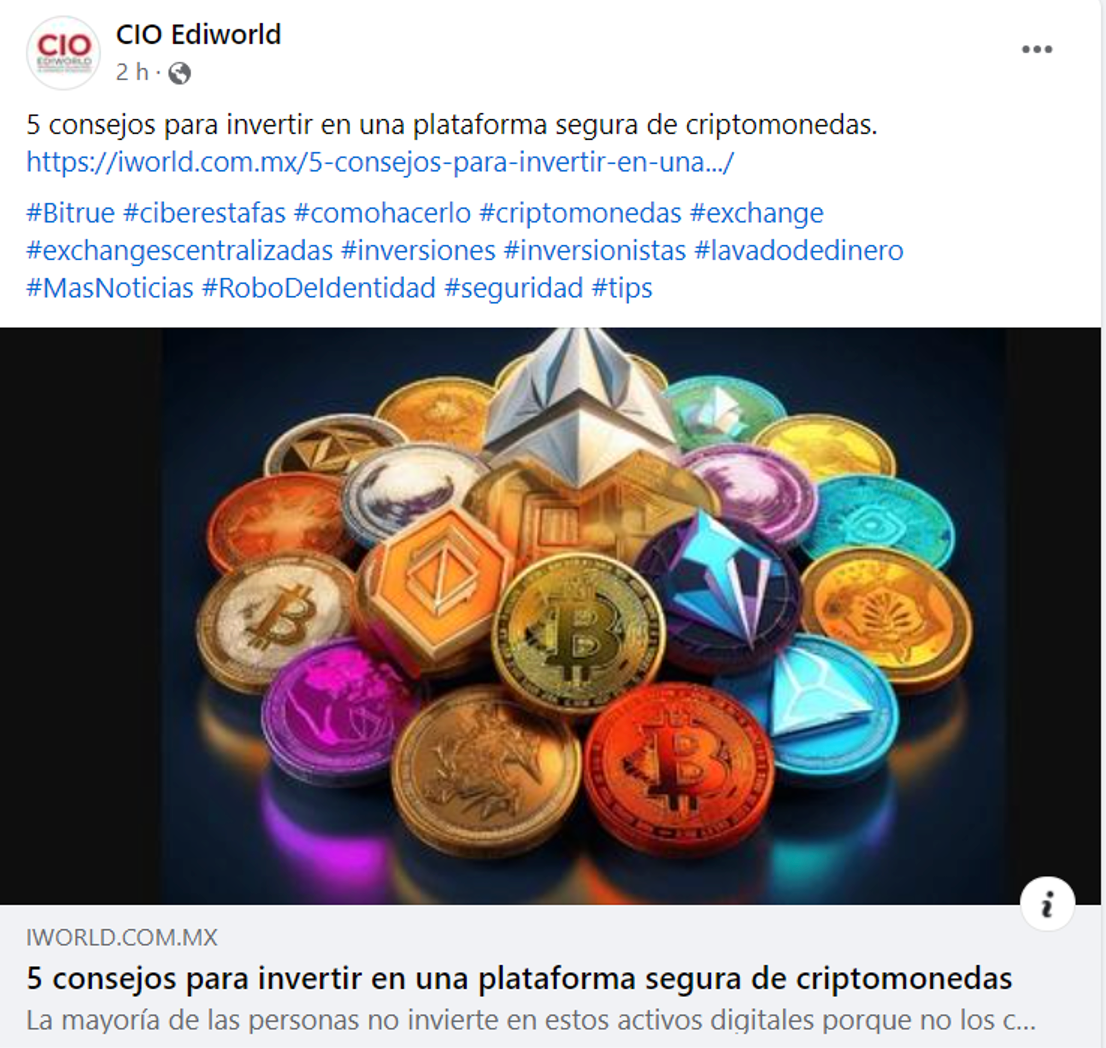
Task: Open the #Bitrue hashtag
Action: coord(70,213)
